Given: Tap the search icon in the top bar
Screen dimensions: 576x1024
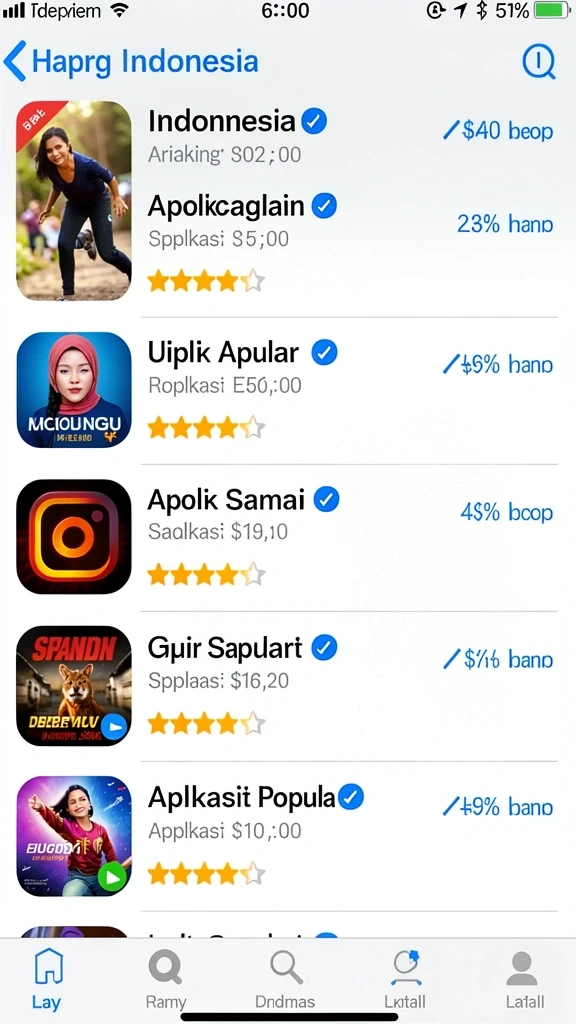Looking at the screenshot, I should [x=539, y=62].
